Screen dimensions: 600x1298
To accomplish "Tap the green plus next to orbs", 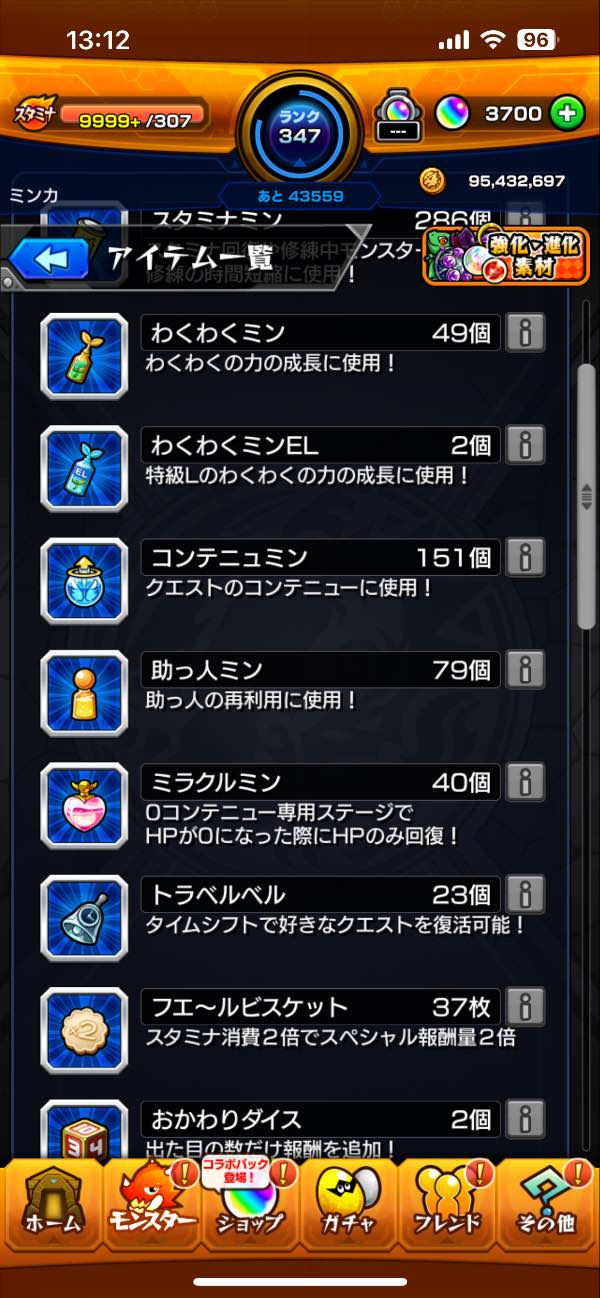I will pos(566,113).
